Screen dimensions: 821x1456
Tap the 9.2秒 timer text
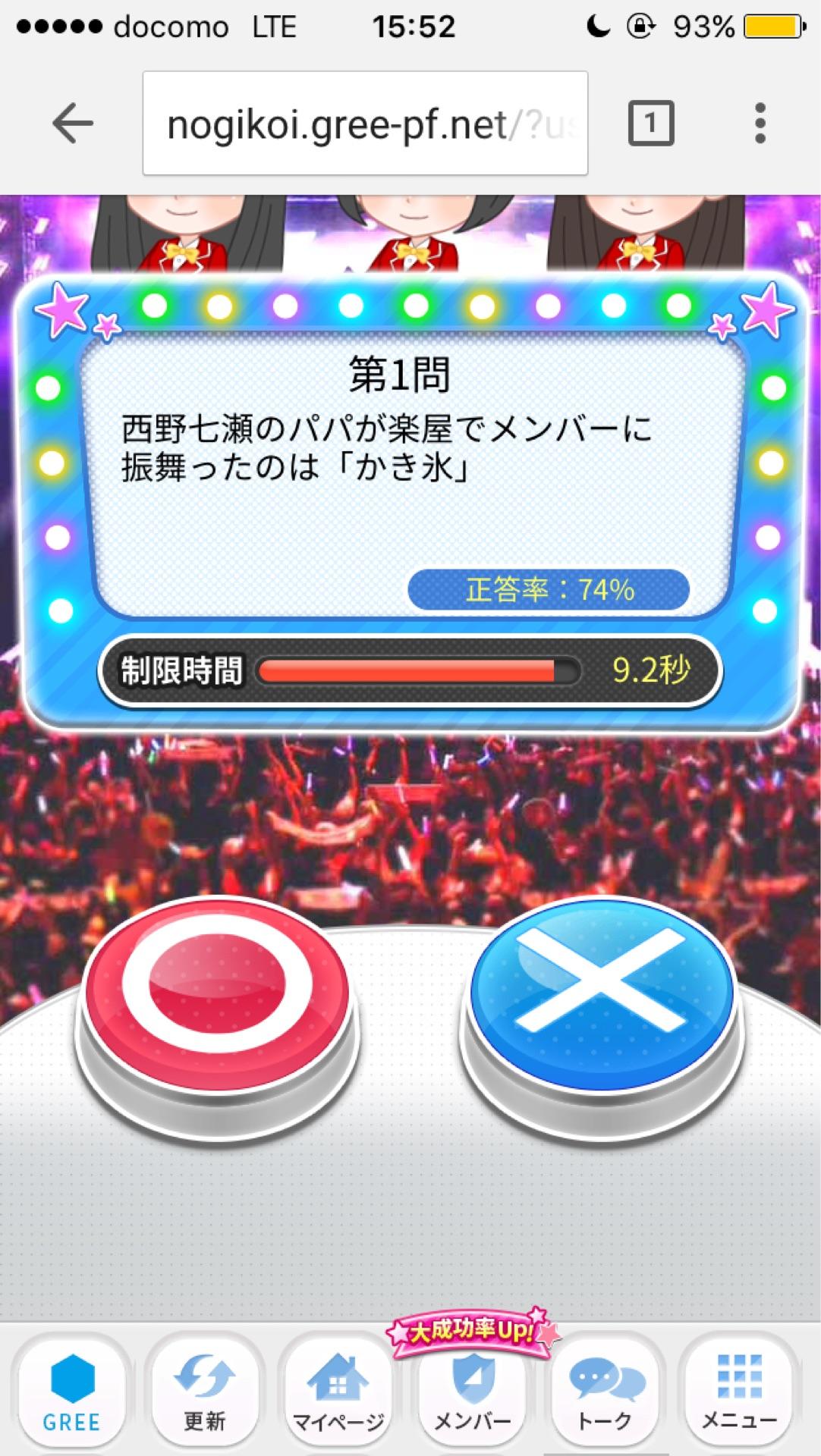[653, 670]
